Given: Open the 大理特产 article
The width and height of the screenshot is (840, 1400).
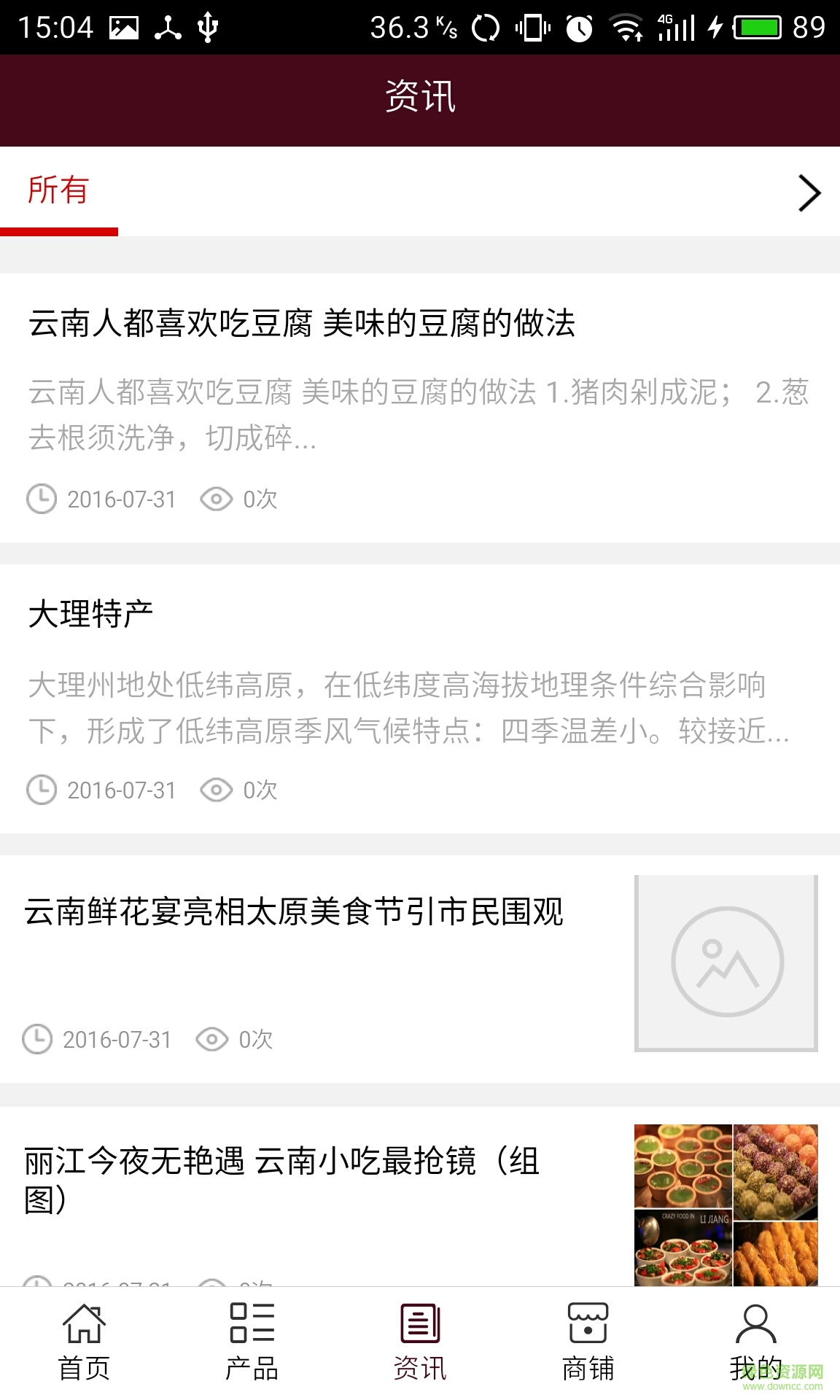Looking at the screenshot, I should [91, 613].
